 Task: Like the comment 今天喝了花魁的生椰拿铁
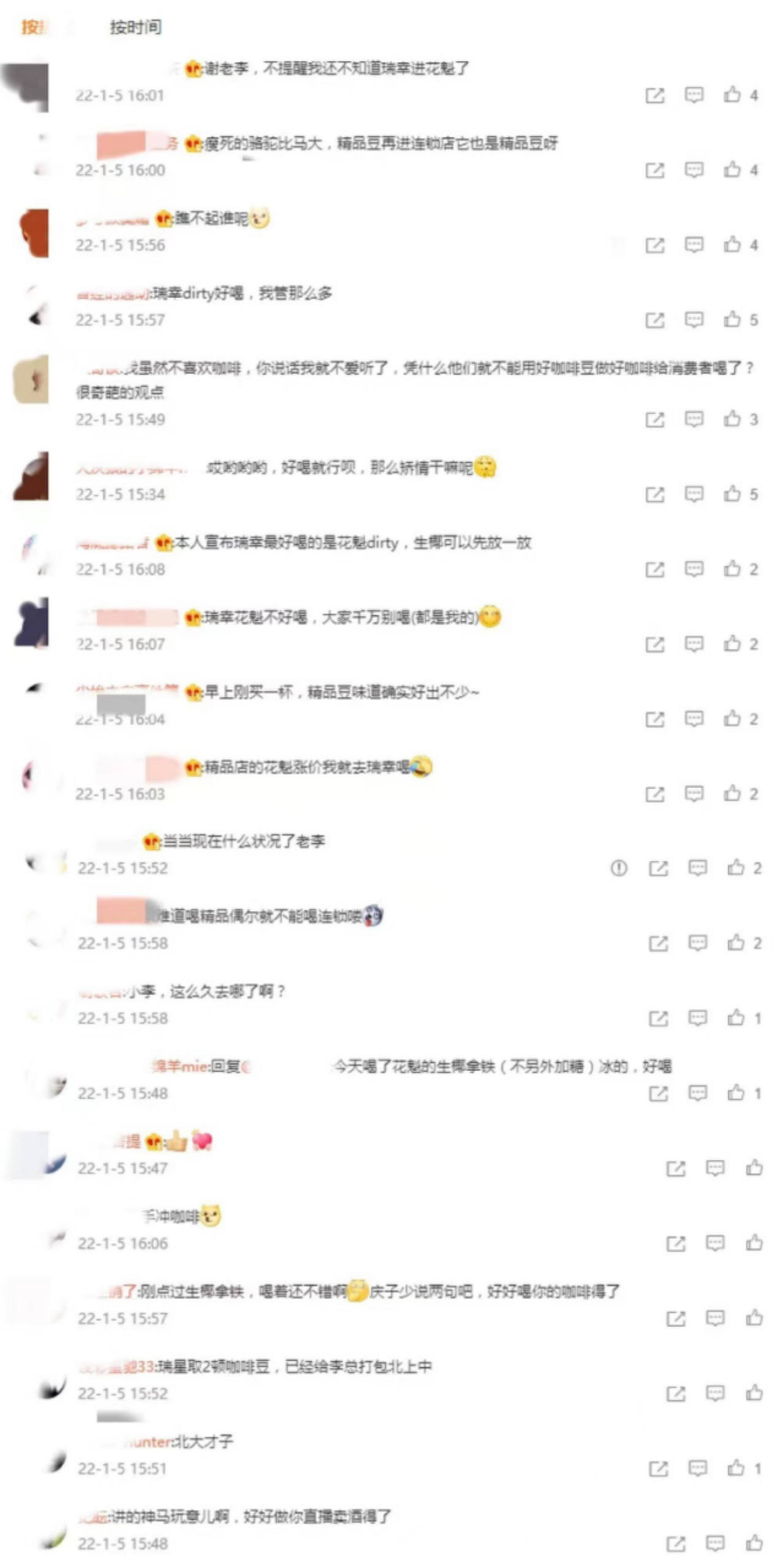[736, 1093]
